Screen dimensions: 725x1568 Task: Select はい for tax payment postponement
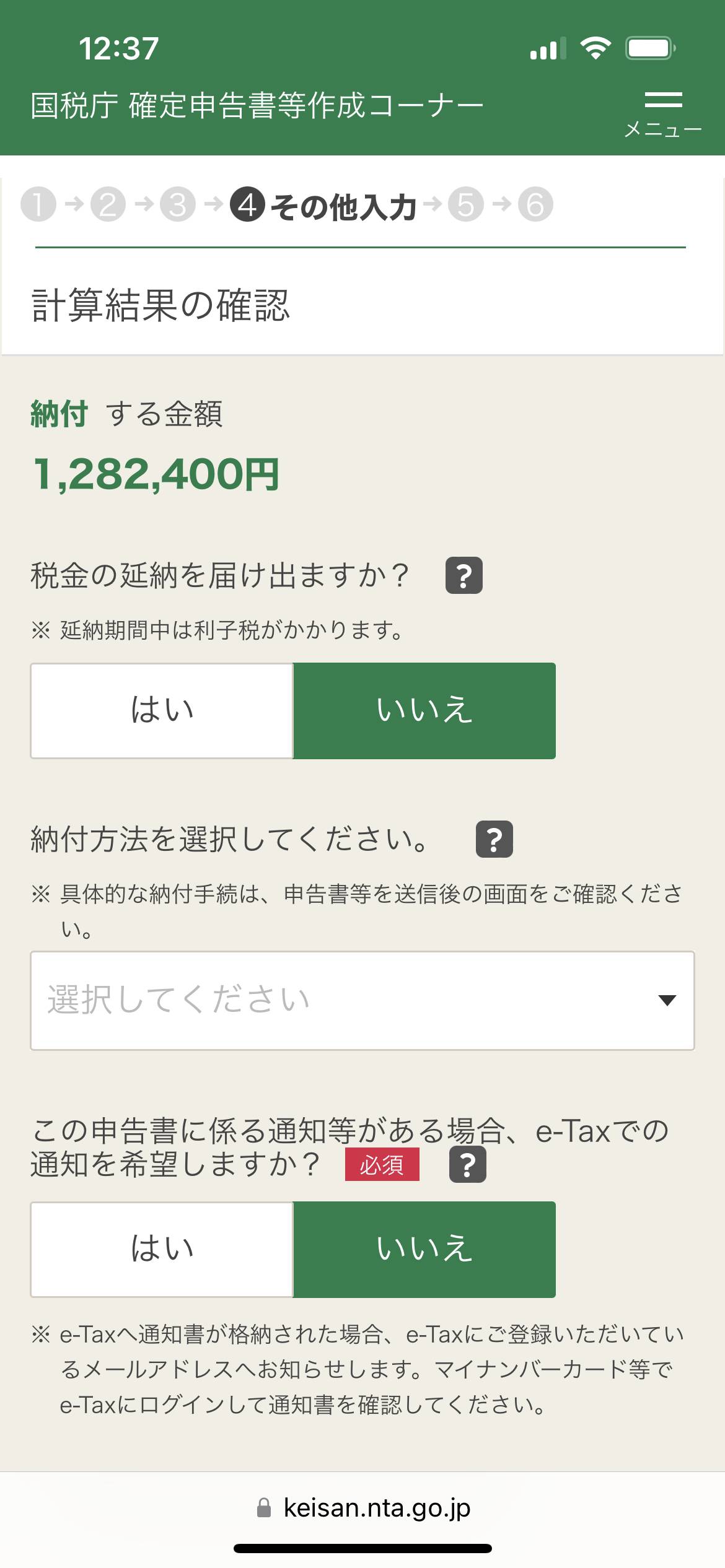(x=162, y=710)
